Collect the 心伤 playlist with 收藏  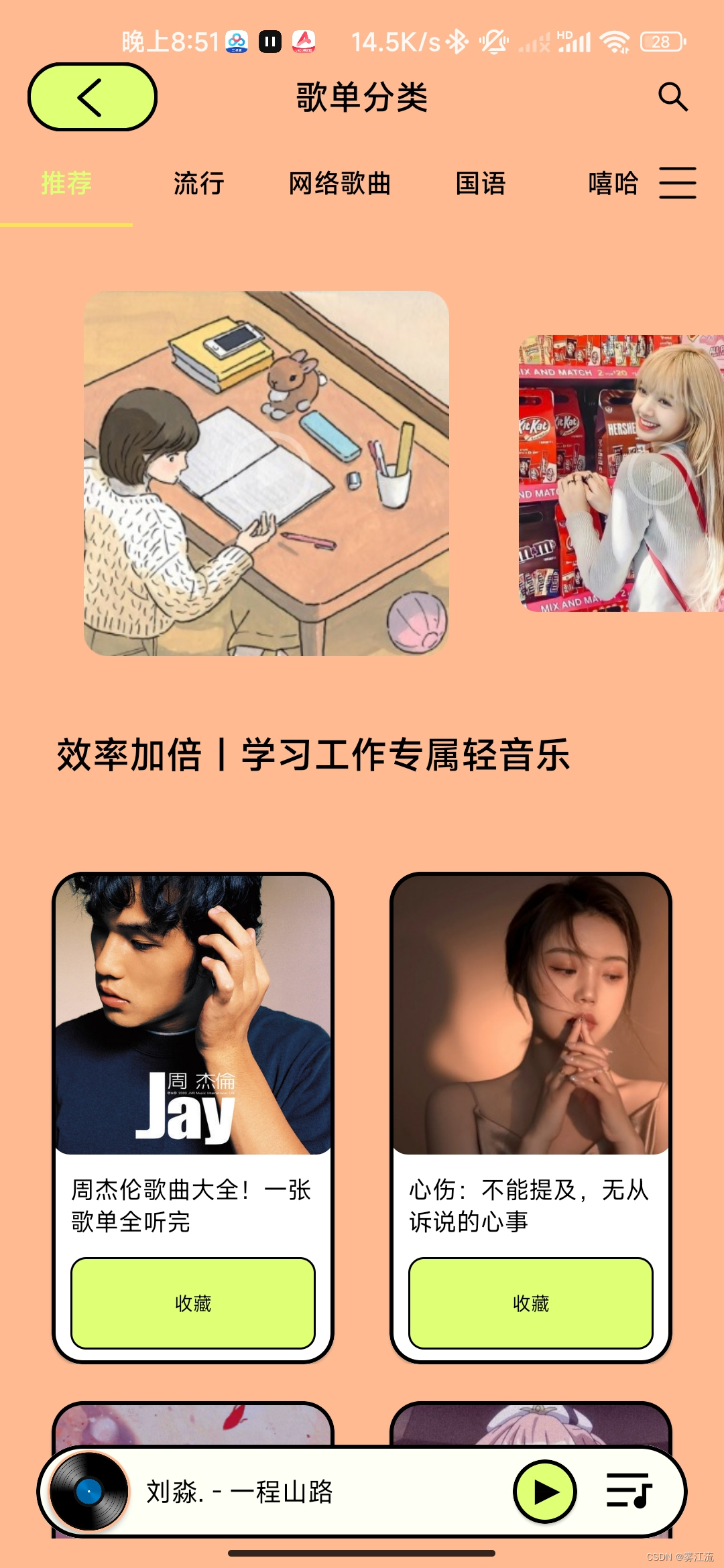pyautogui.click(x=531, y=1303)
